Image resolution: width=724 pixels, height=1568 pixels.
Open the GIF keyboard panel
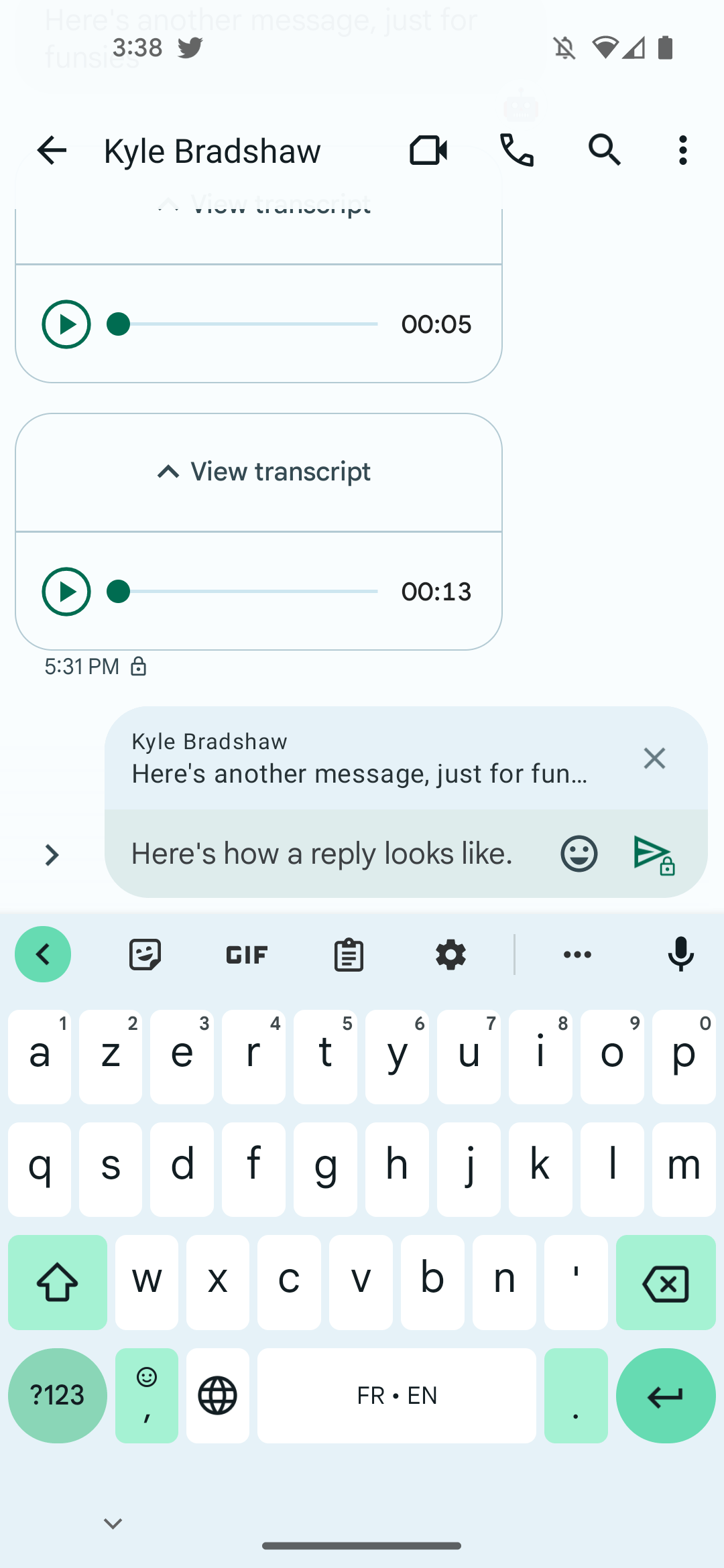tap(247, 954)
